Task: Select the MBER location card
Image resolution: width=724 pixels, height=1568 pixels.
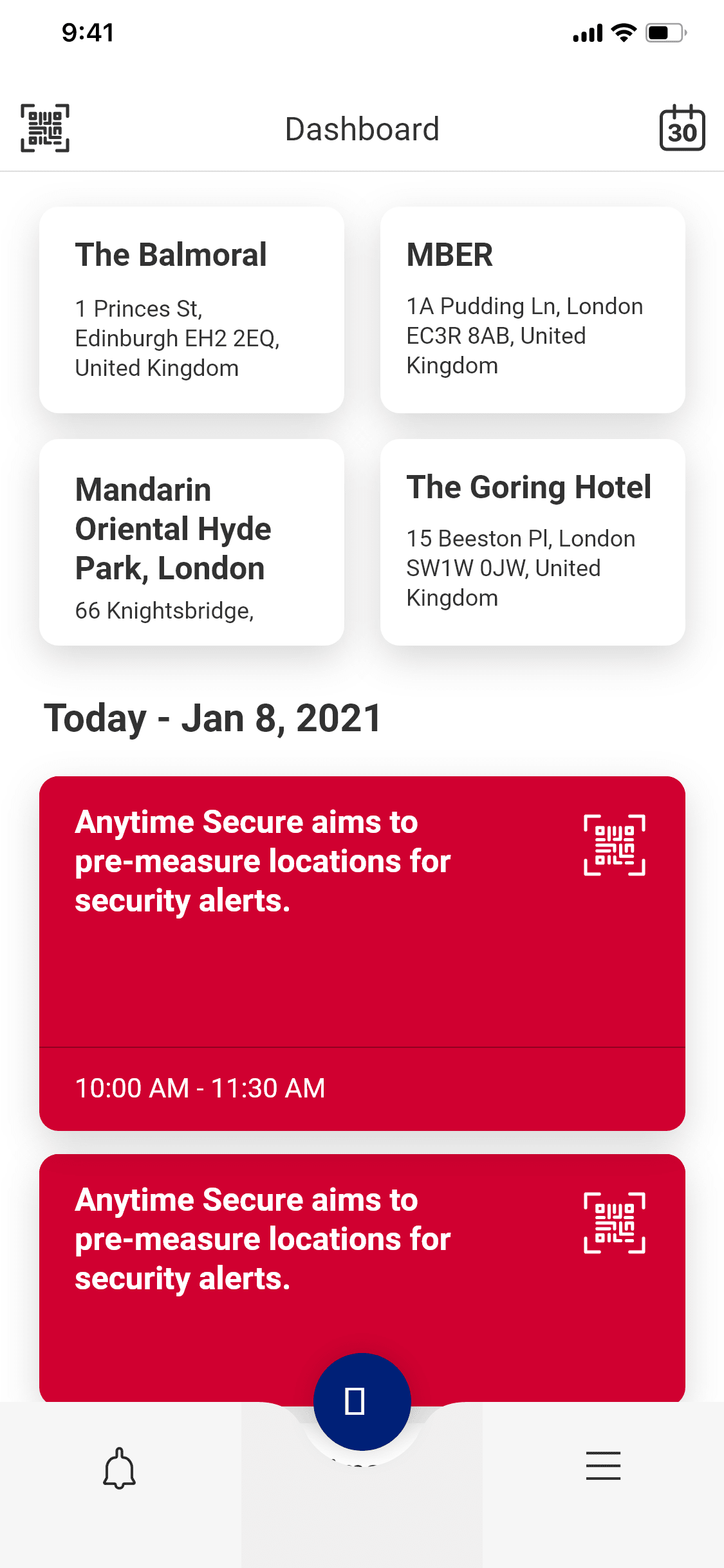Action: (533, 310)
